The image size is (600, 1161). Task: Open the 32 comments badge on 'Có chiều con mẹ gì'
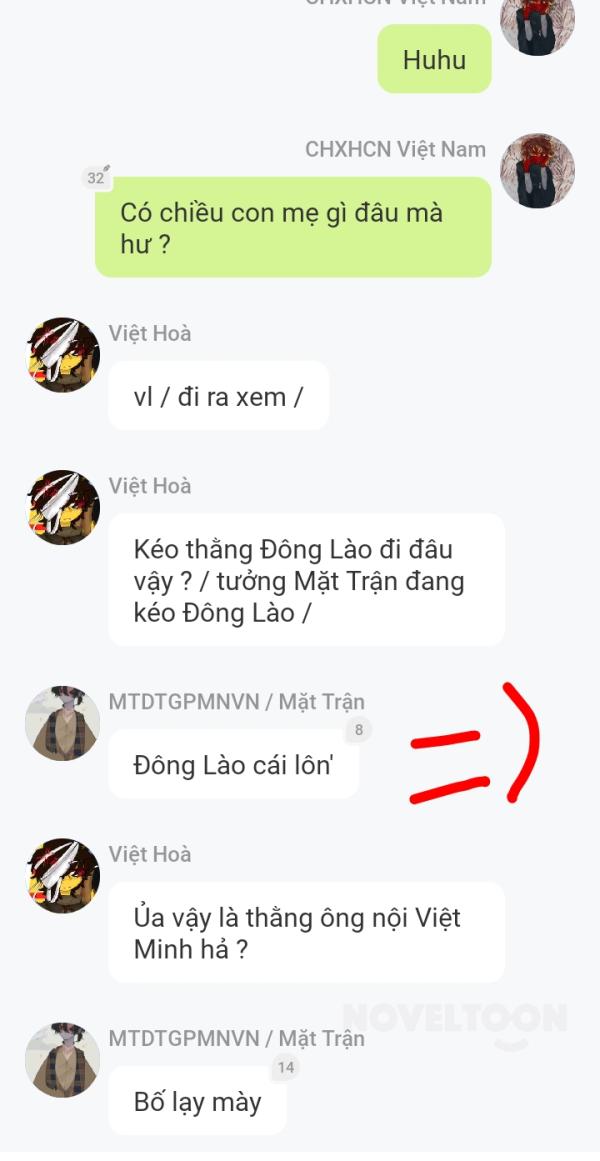coord(96,178)
